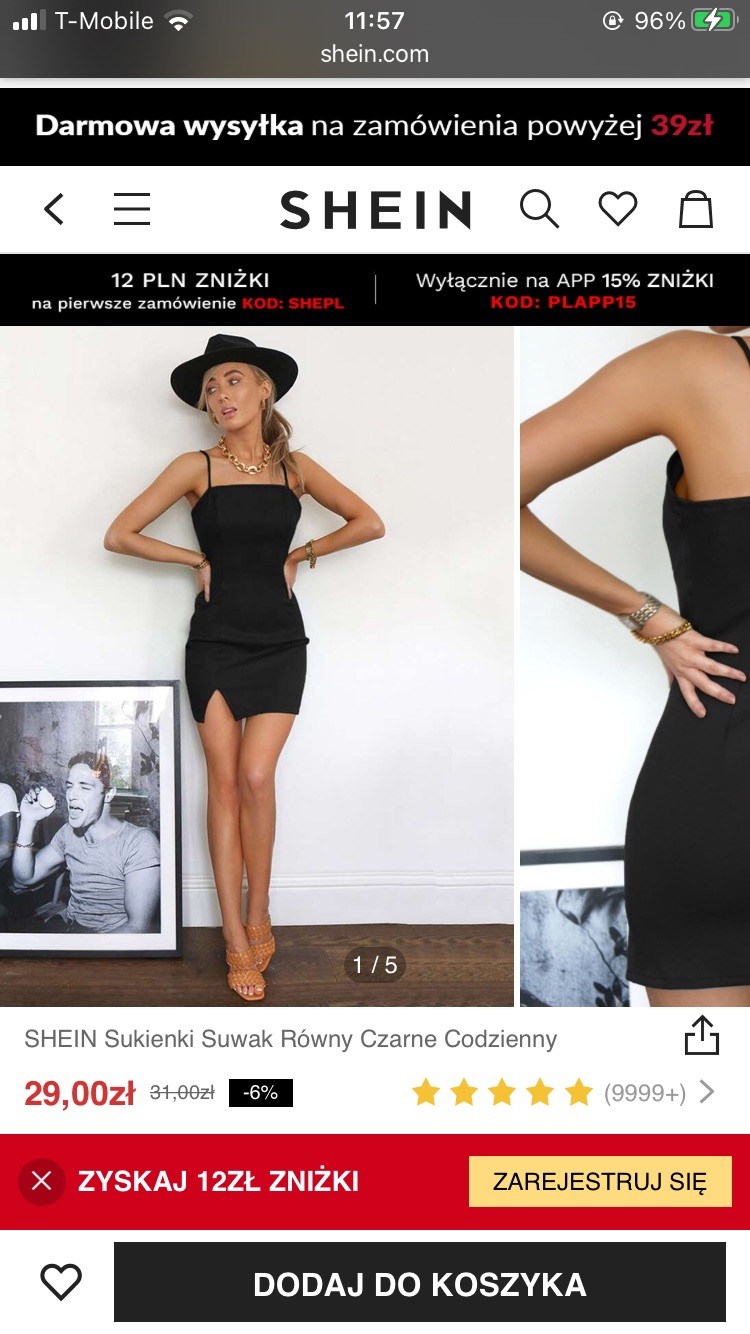This screenshot has height=1334, width=750.
Task: Tap Dodaj do koszyka button
Action: tap(420, 1283)
